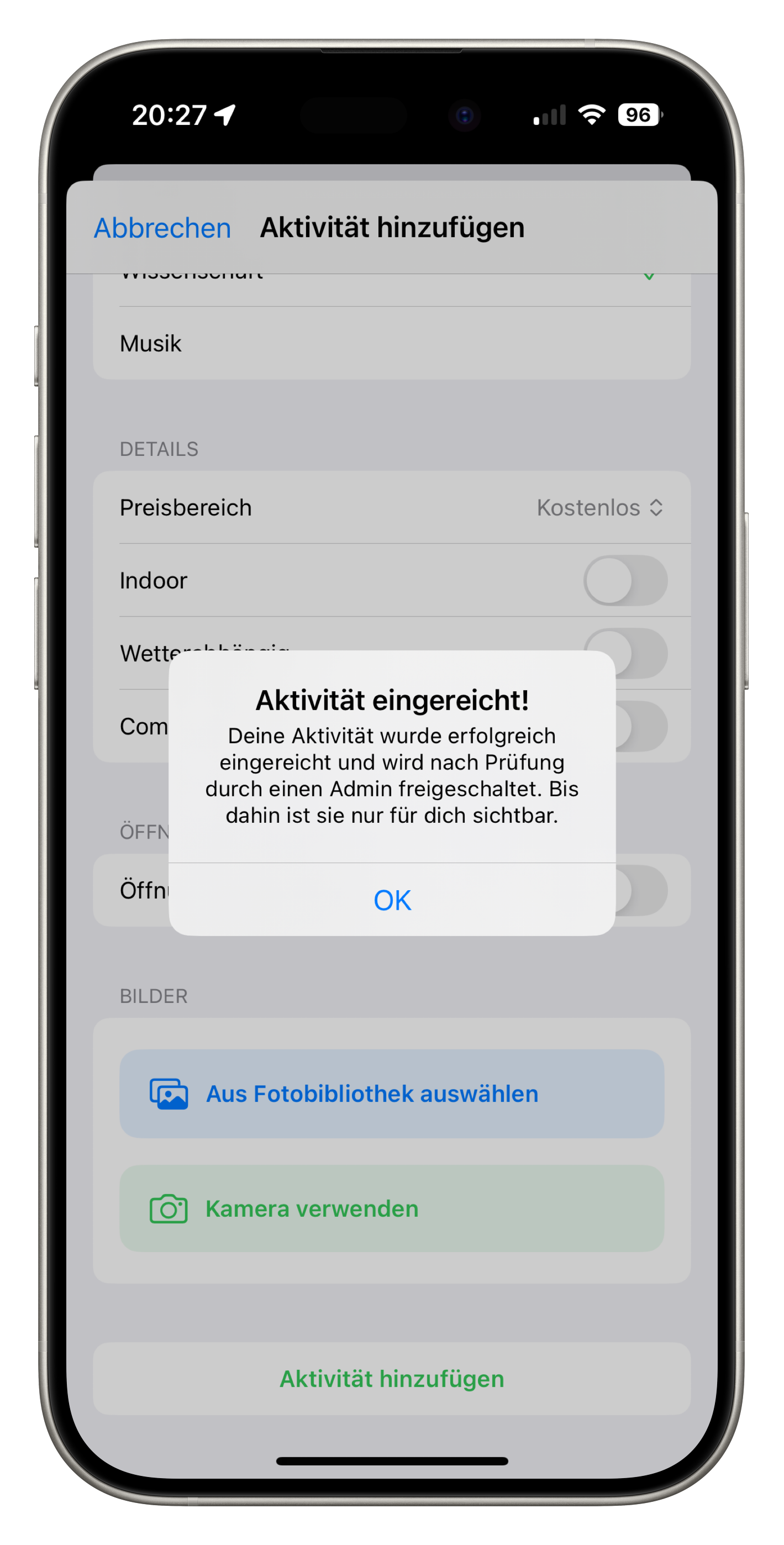Tap Abbrechen to cancel adding activity

coord(162,228)
